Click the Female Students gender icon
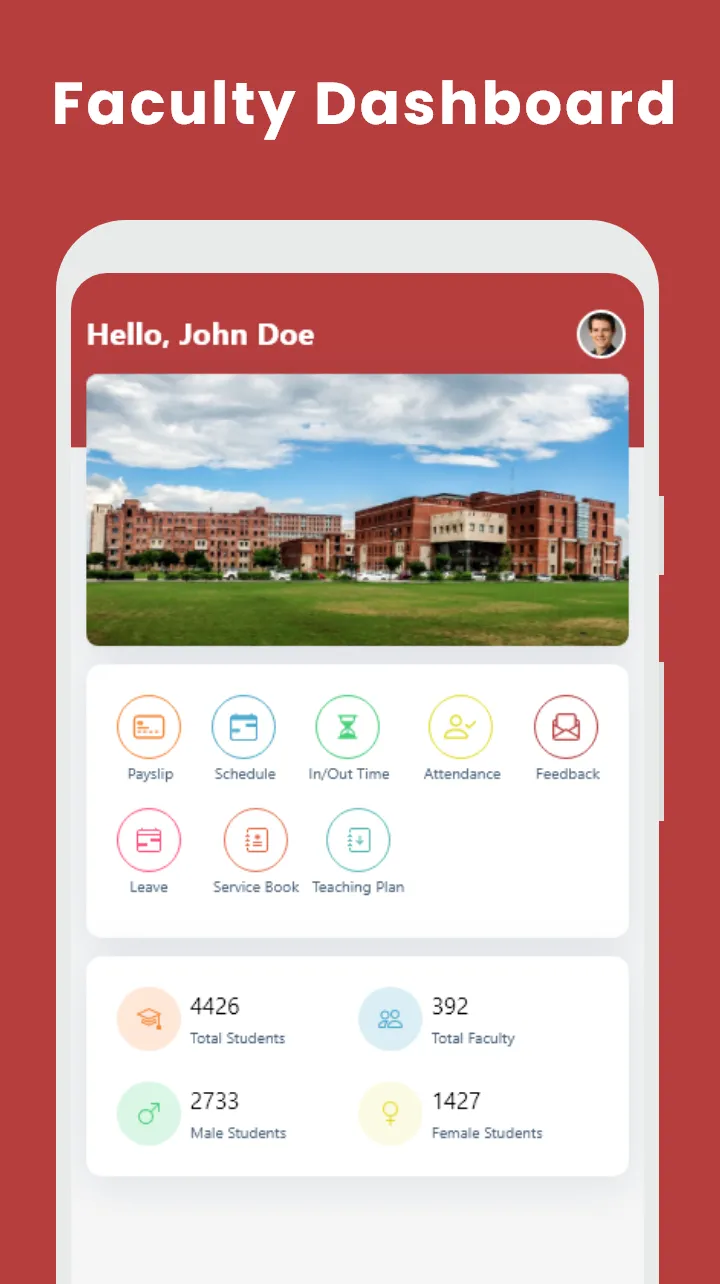The height and width of the screenshot is (1284, 720). click(390, 1113)
